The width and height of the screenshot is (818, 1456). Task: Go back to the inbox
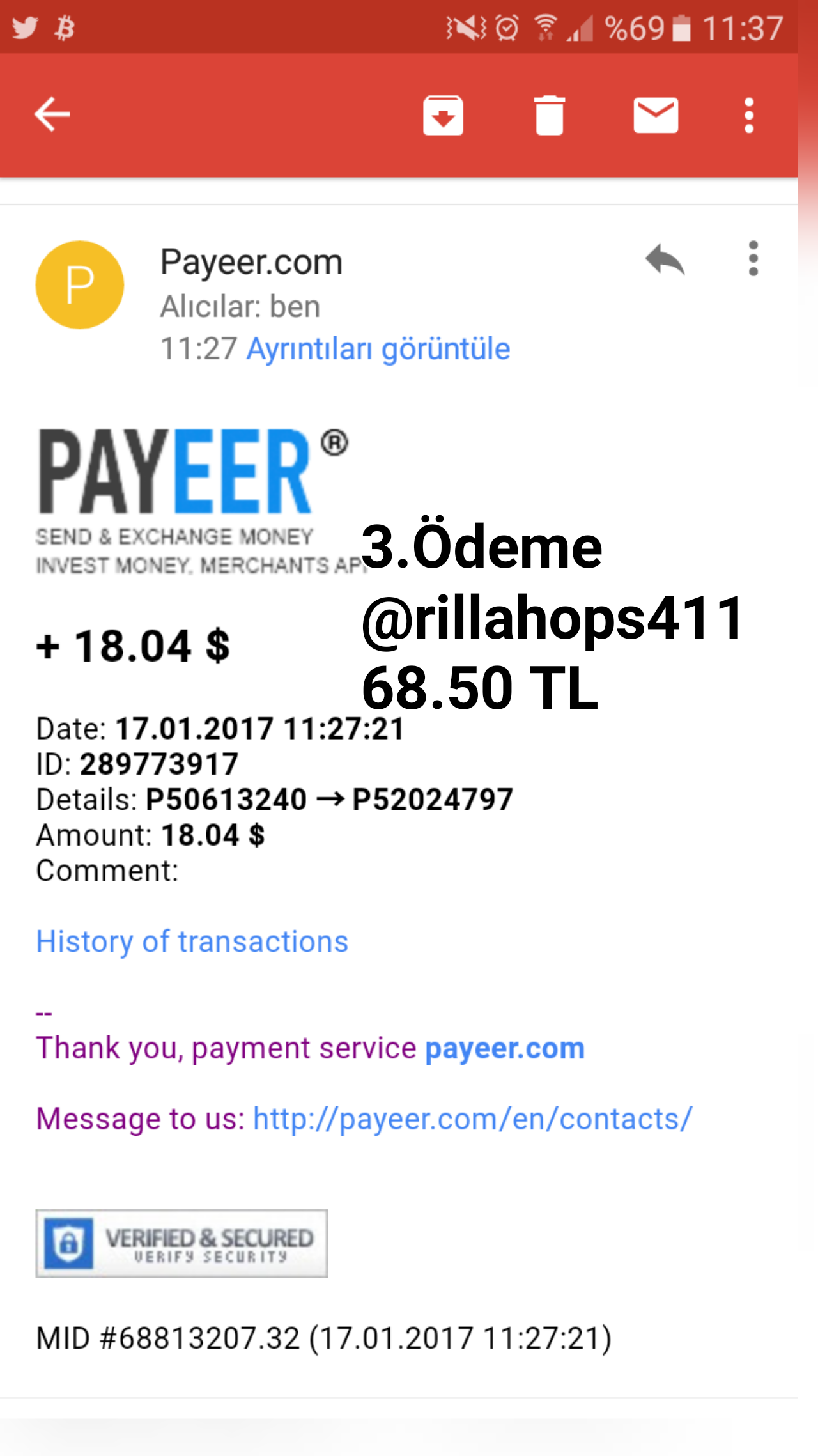52,115
